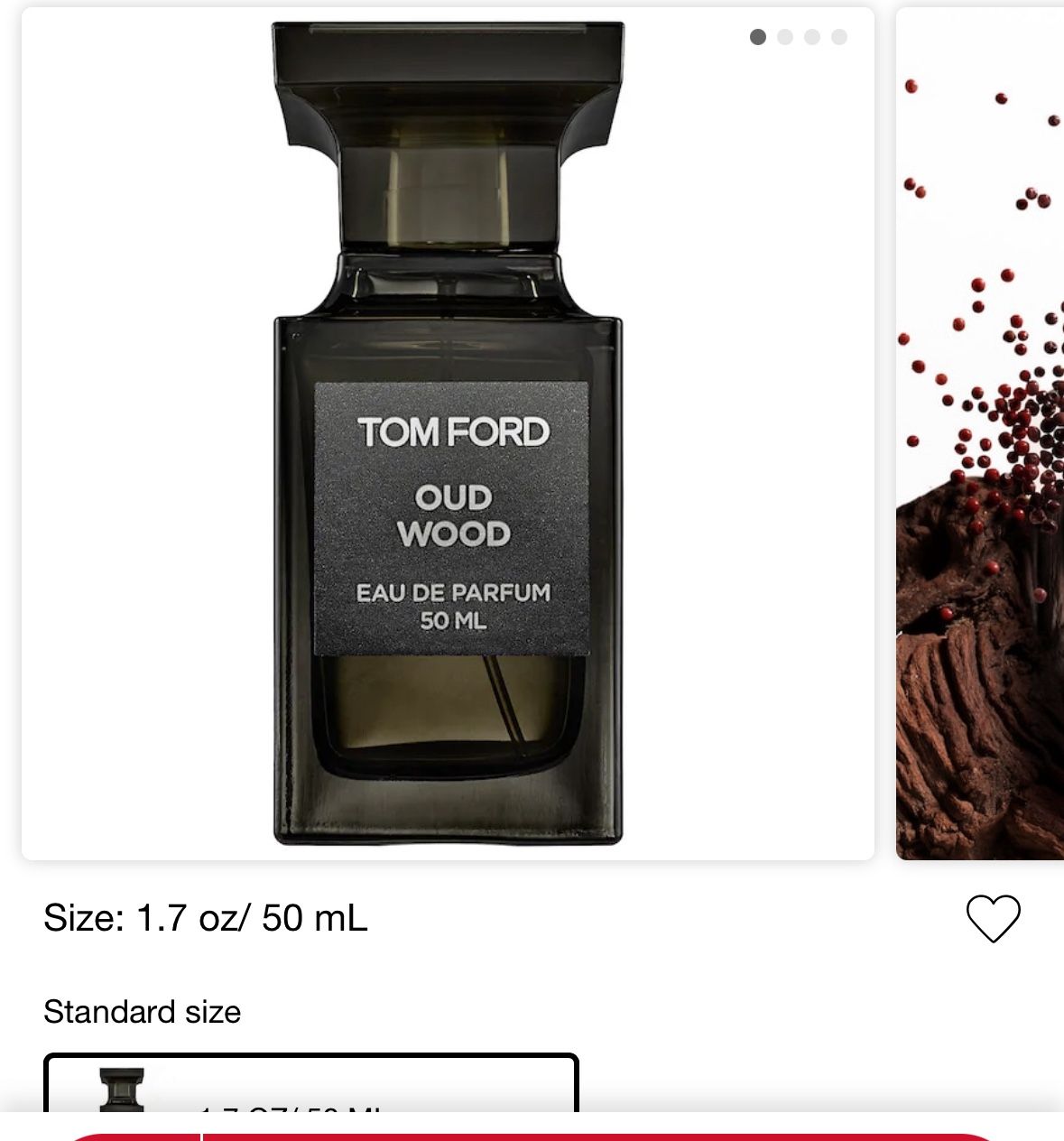Add Oud Wood to your loves list
This screenshot has width=1064, height=1141.
click(993, 919)
